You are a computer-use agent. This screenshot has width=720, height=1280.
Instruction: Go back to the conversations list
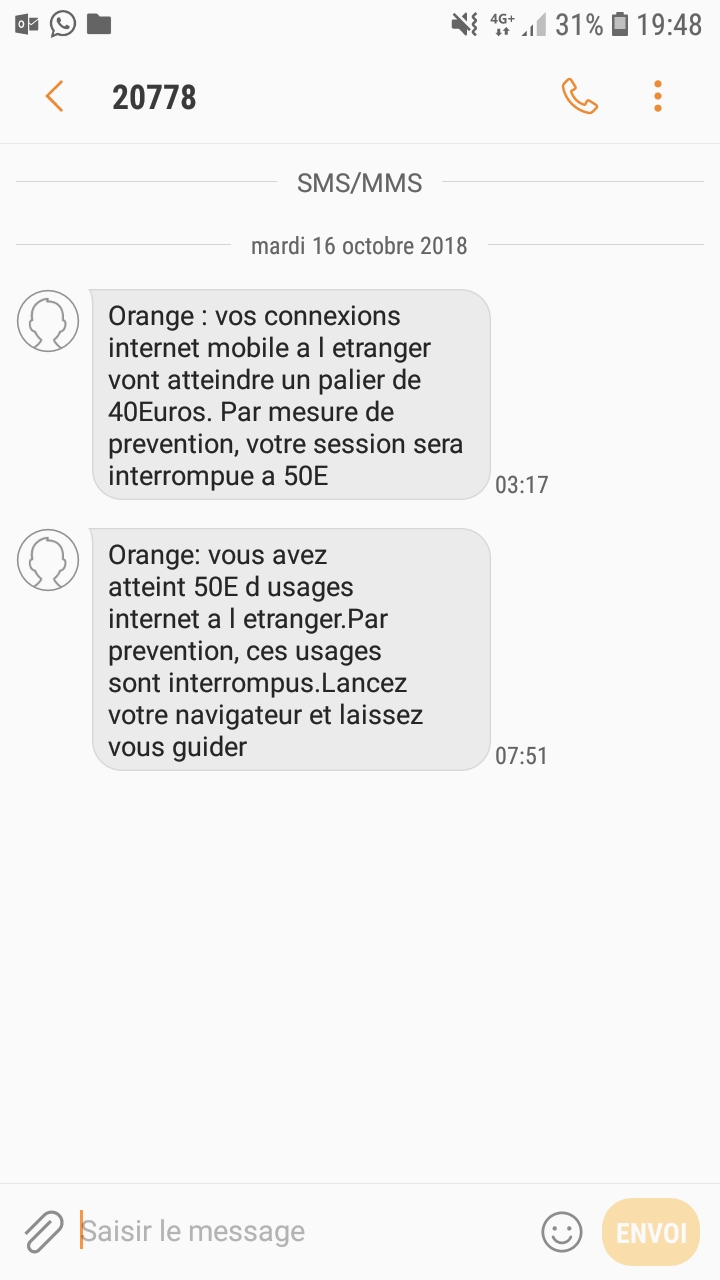coord(54,97)
